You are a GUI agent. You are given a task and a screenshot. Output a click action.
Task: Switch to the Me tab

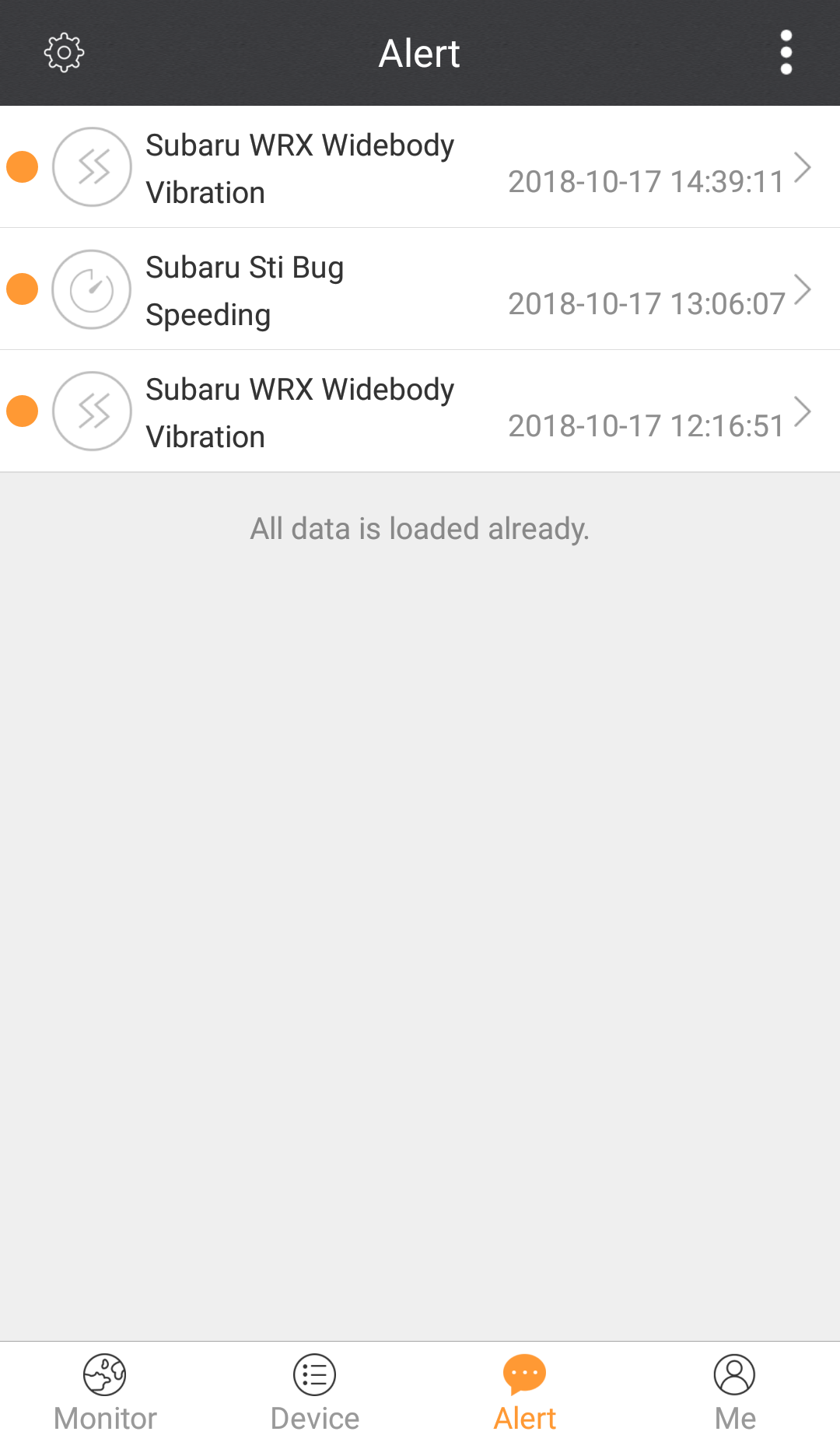point(735,1392)
